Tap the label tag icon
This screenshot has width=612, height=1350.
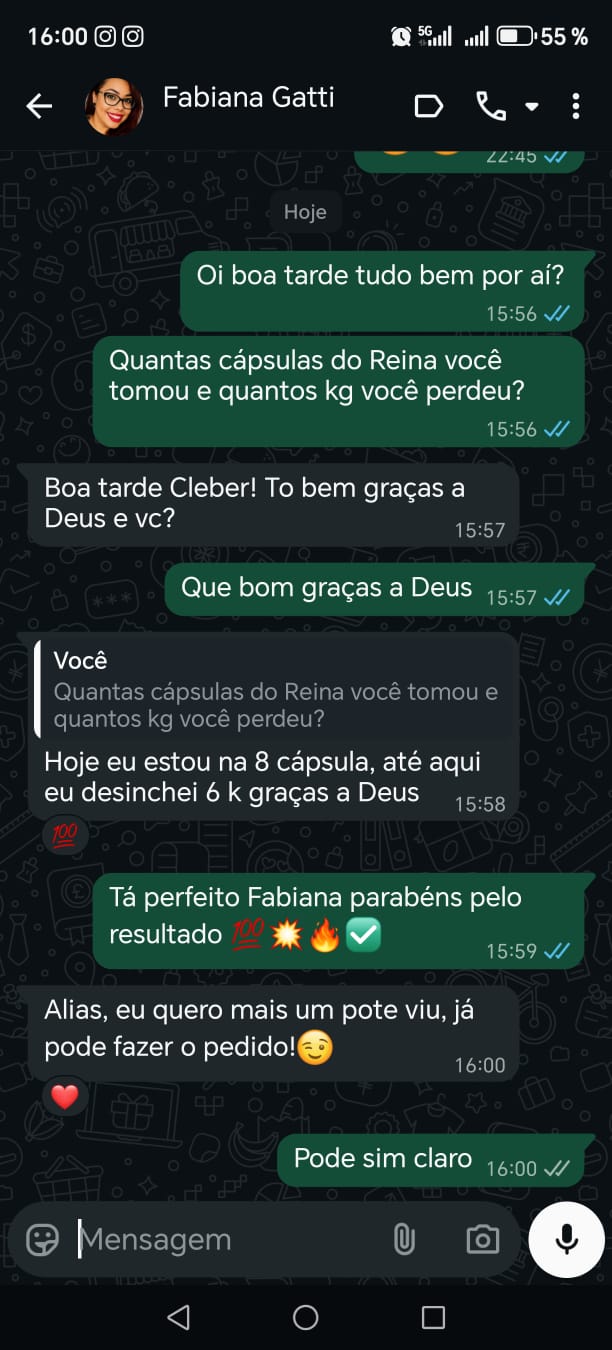pos(428,106)
